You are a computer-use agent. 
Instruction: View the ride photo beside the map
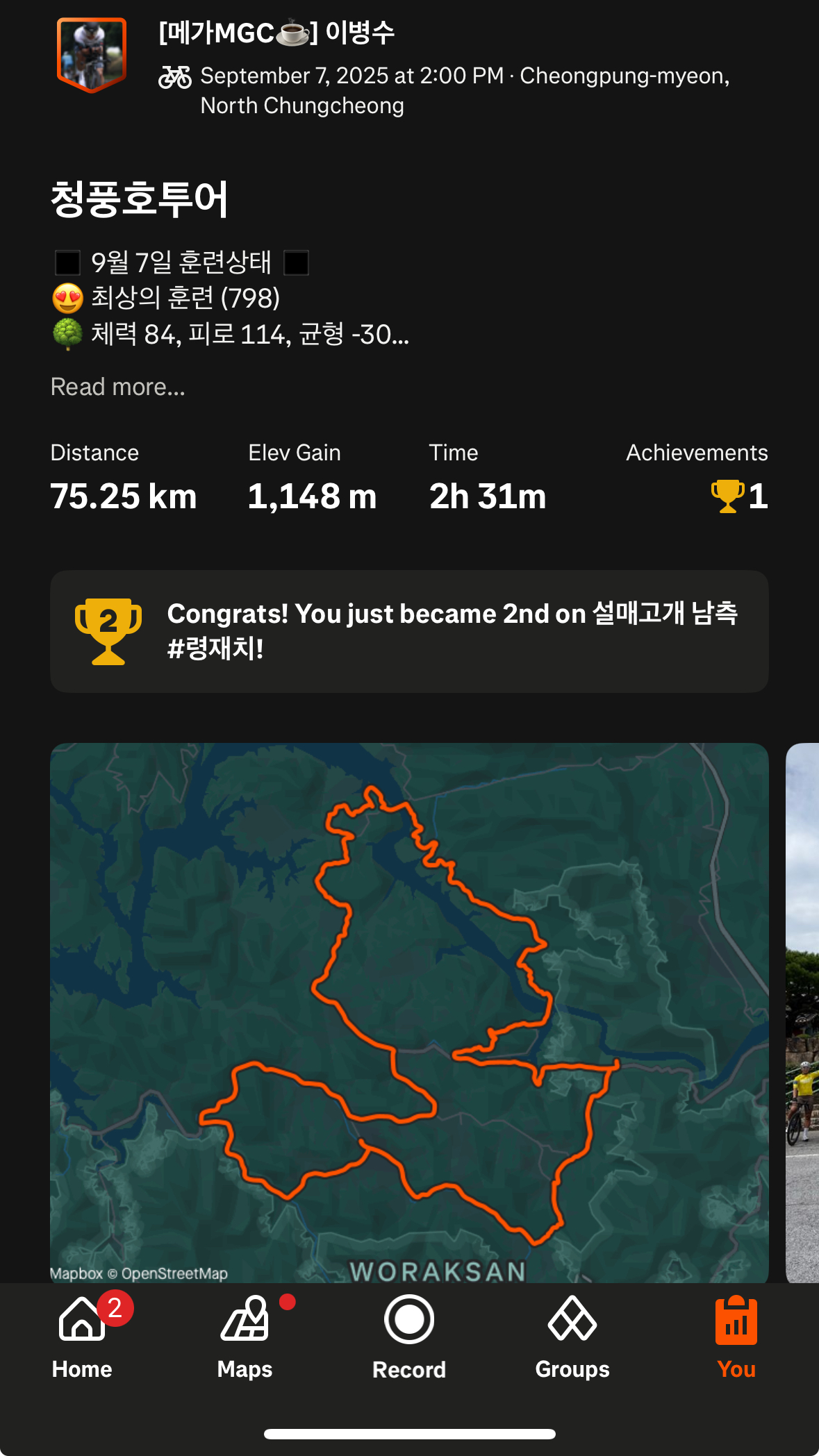[x=802, y=1012]
